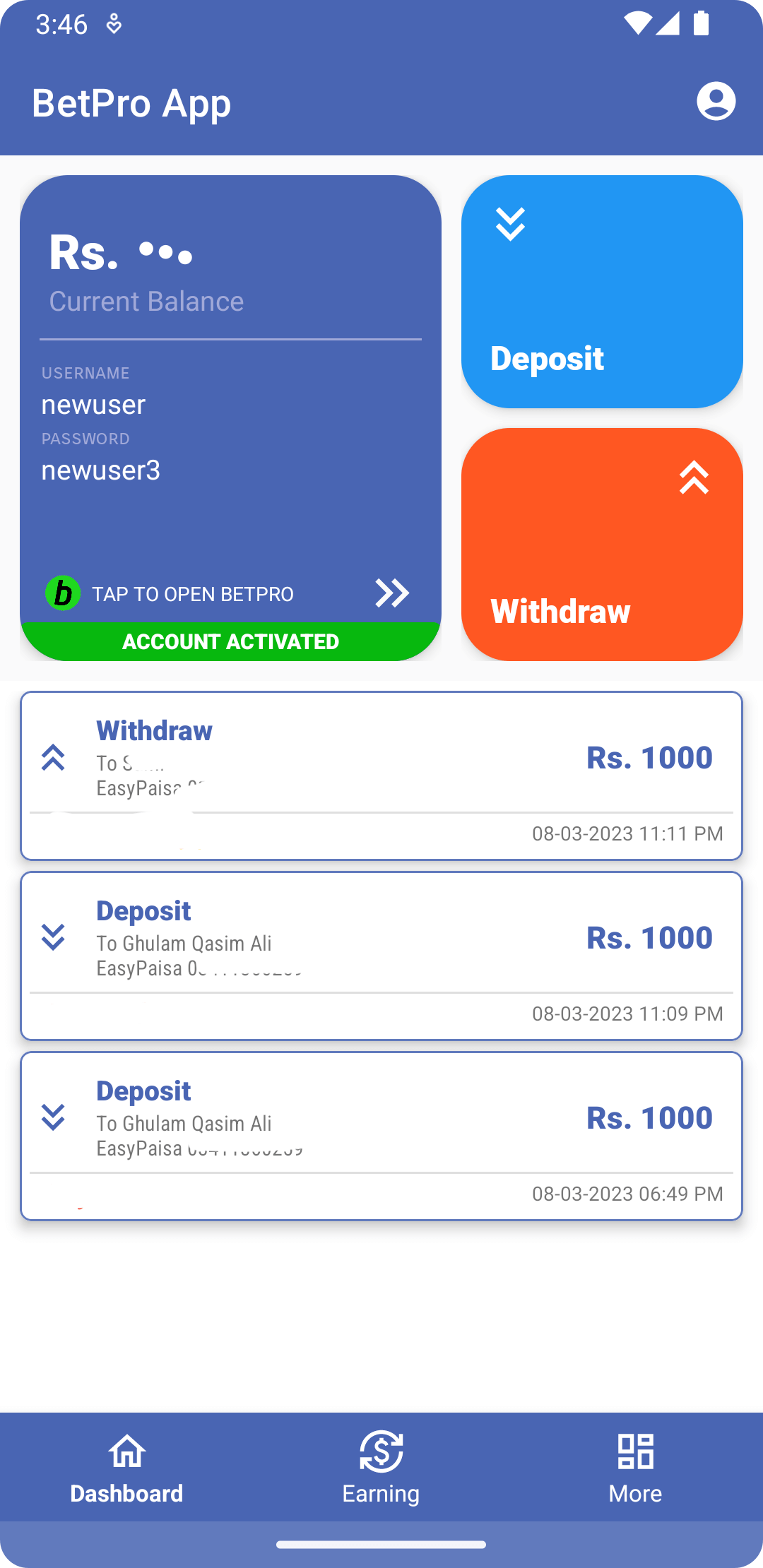
Task: Reveal the hidden current balance
Action: click(x=167, y=253)
